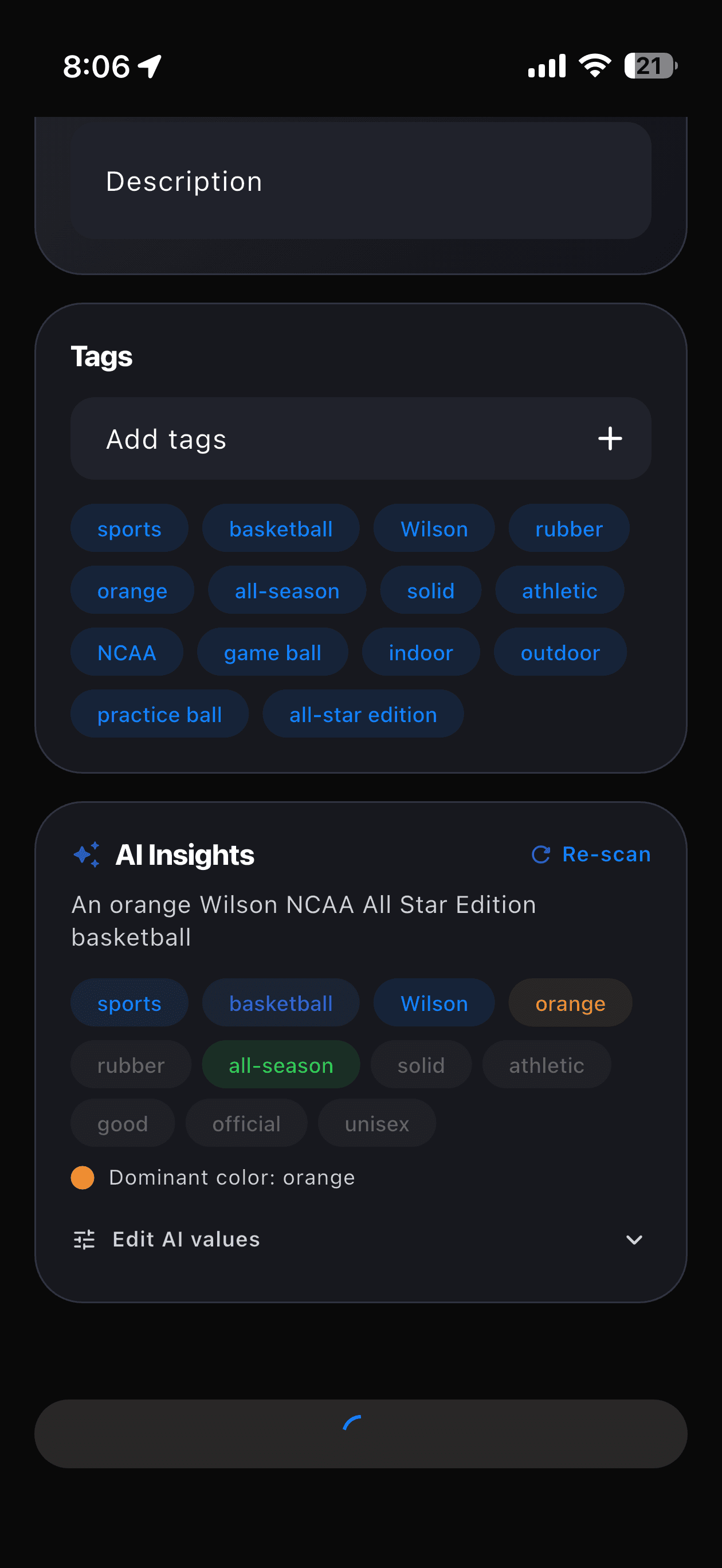Tap the battery indicator
The image size is (722, 1568).
[x=650, y=65]
